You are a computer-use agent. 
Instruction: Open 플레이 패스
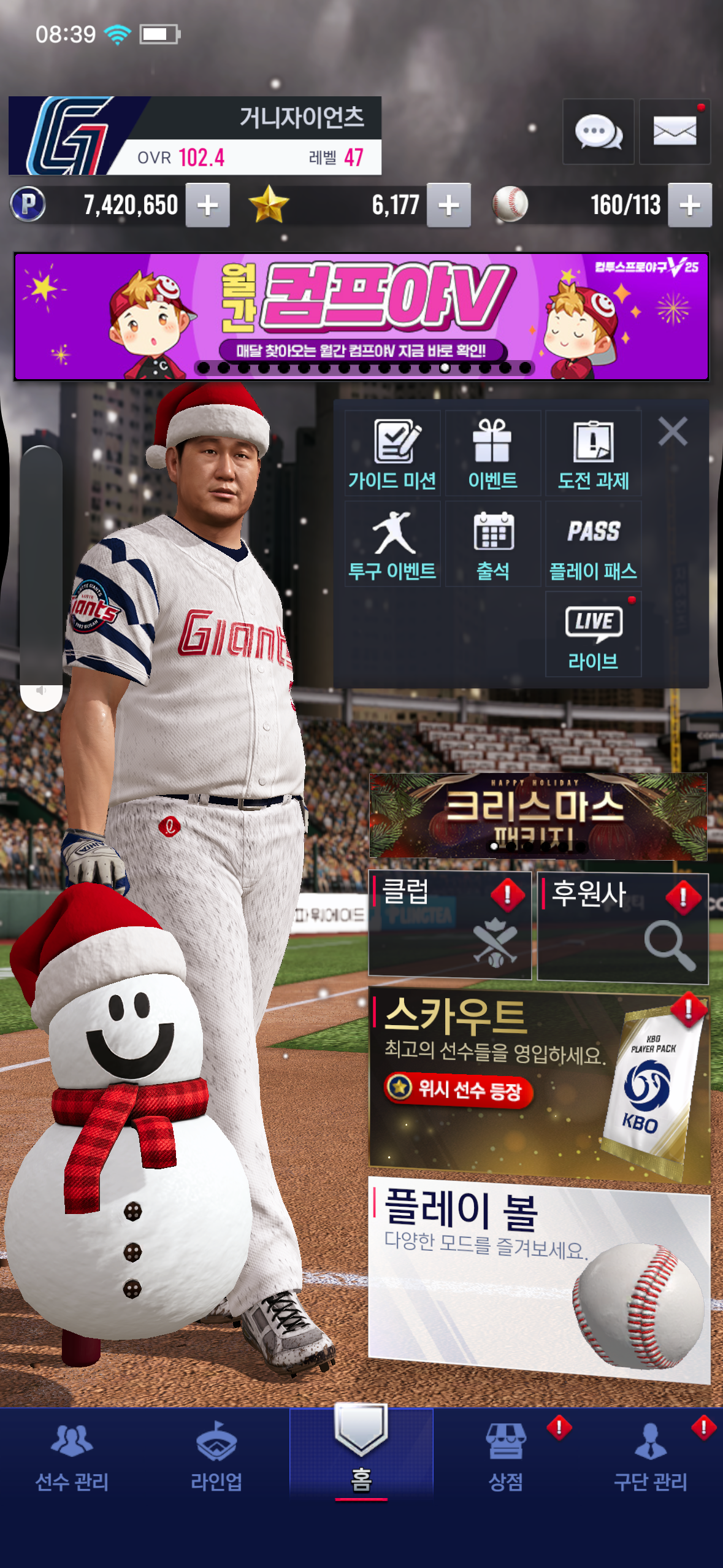click(593, 544)
